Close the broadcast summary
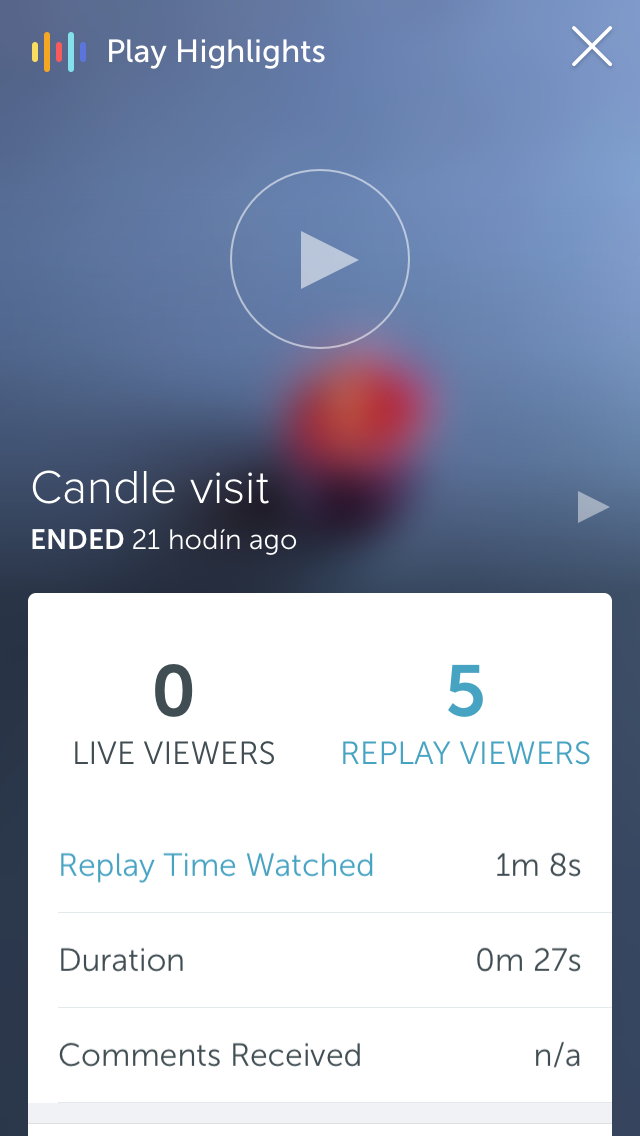The width and height of the screenshot is (640, 1136). [591, 47]
